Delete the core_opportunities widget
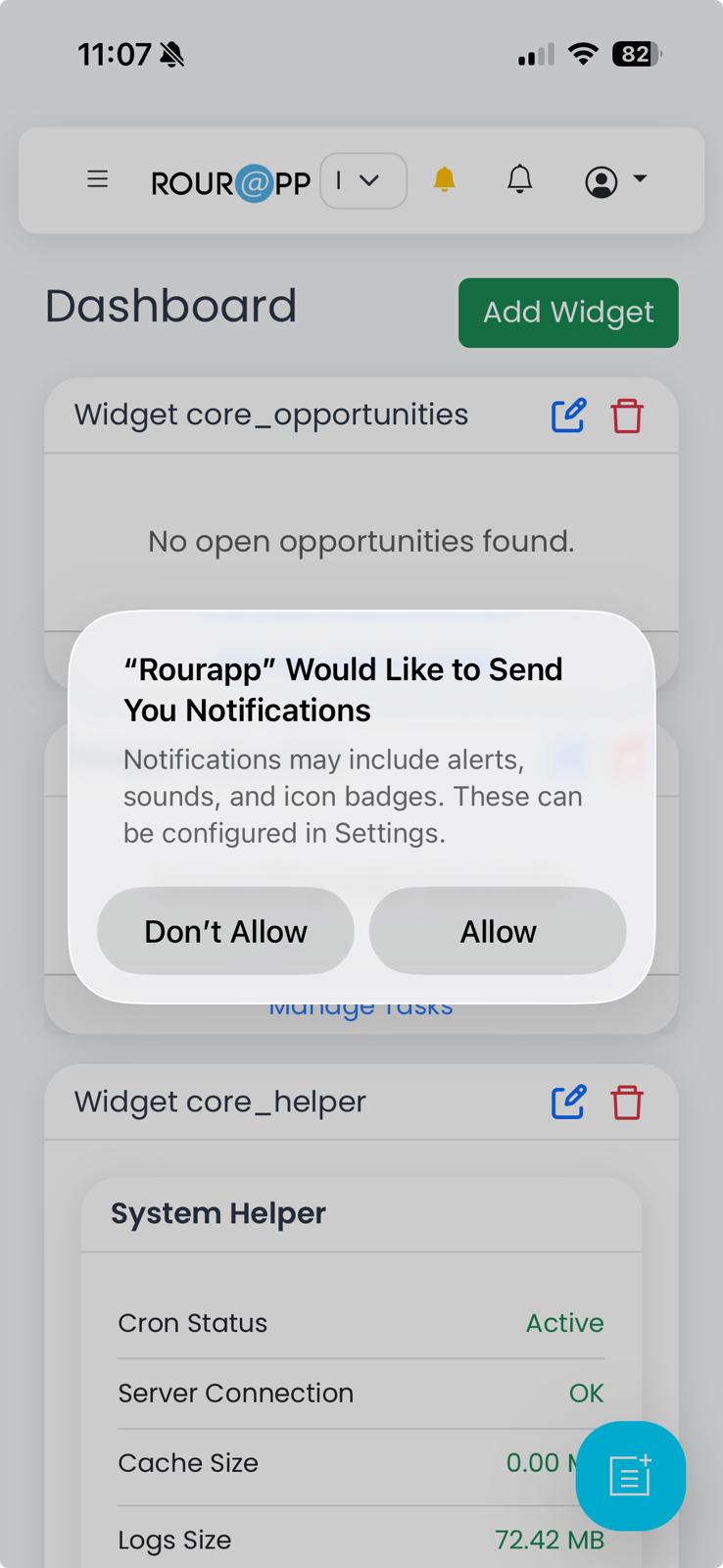The width and height of the screenshot is (723, 1568). [x=627, y=416]
